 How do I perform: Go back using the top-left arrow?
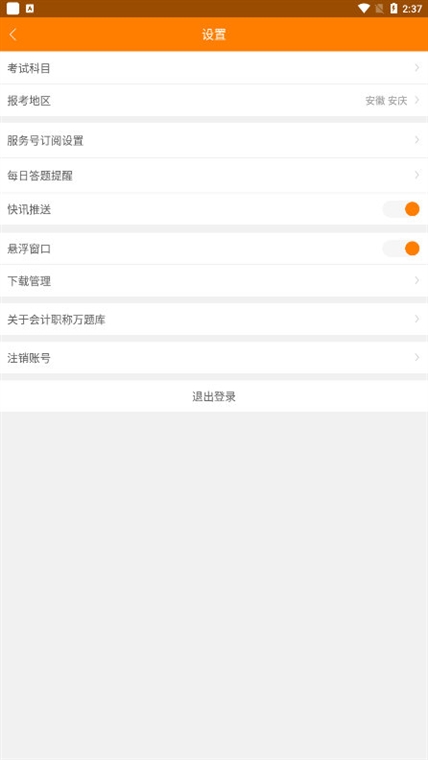tap(13, 34)
